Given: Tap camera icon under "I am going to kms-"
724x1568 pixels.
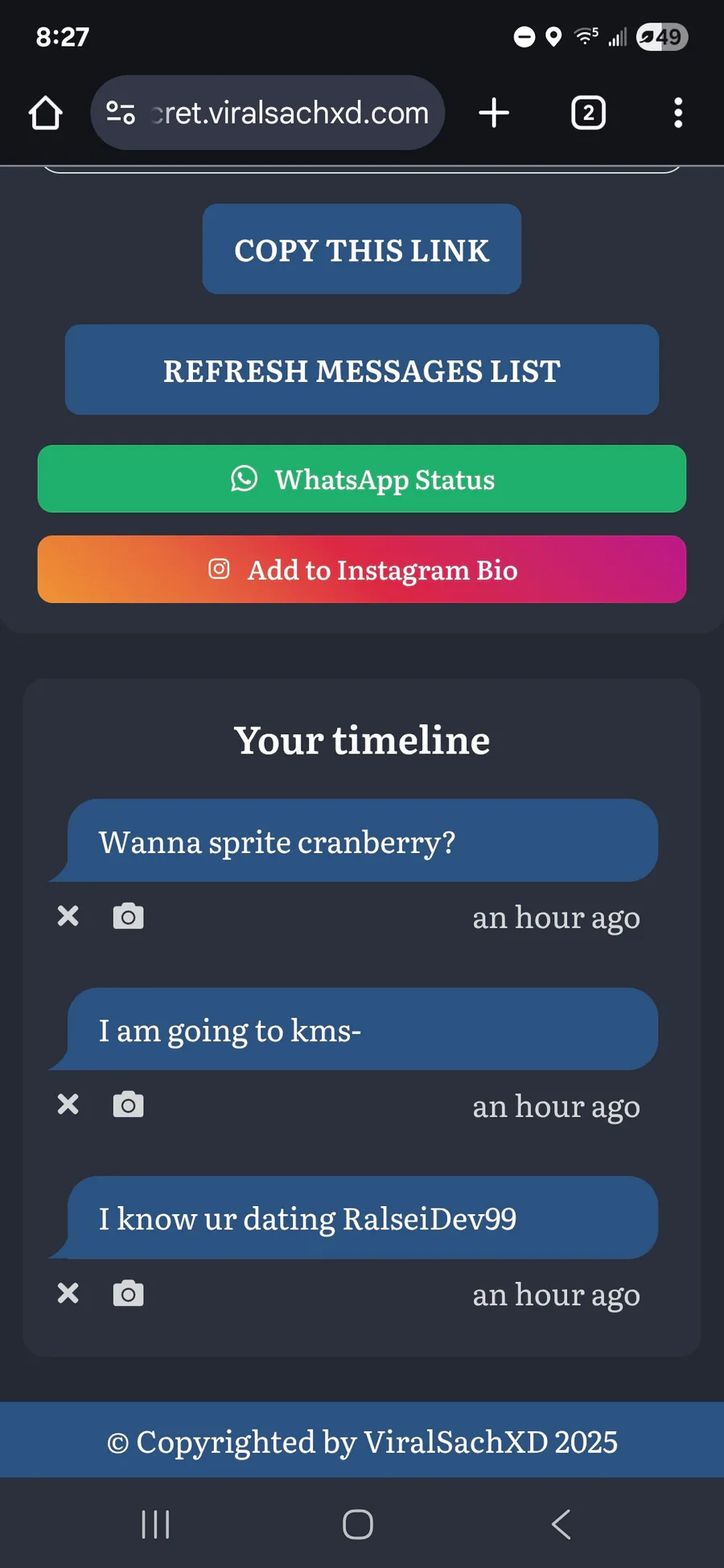Looking at the screenshot, I should pos(128,1104).
